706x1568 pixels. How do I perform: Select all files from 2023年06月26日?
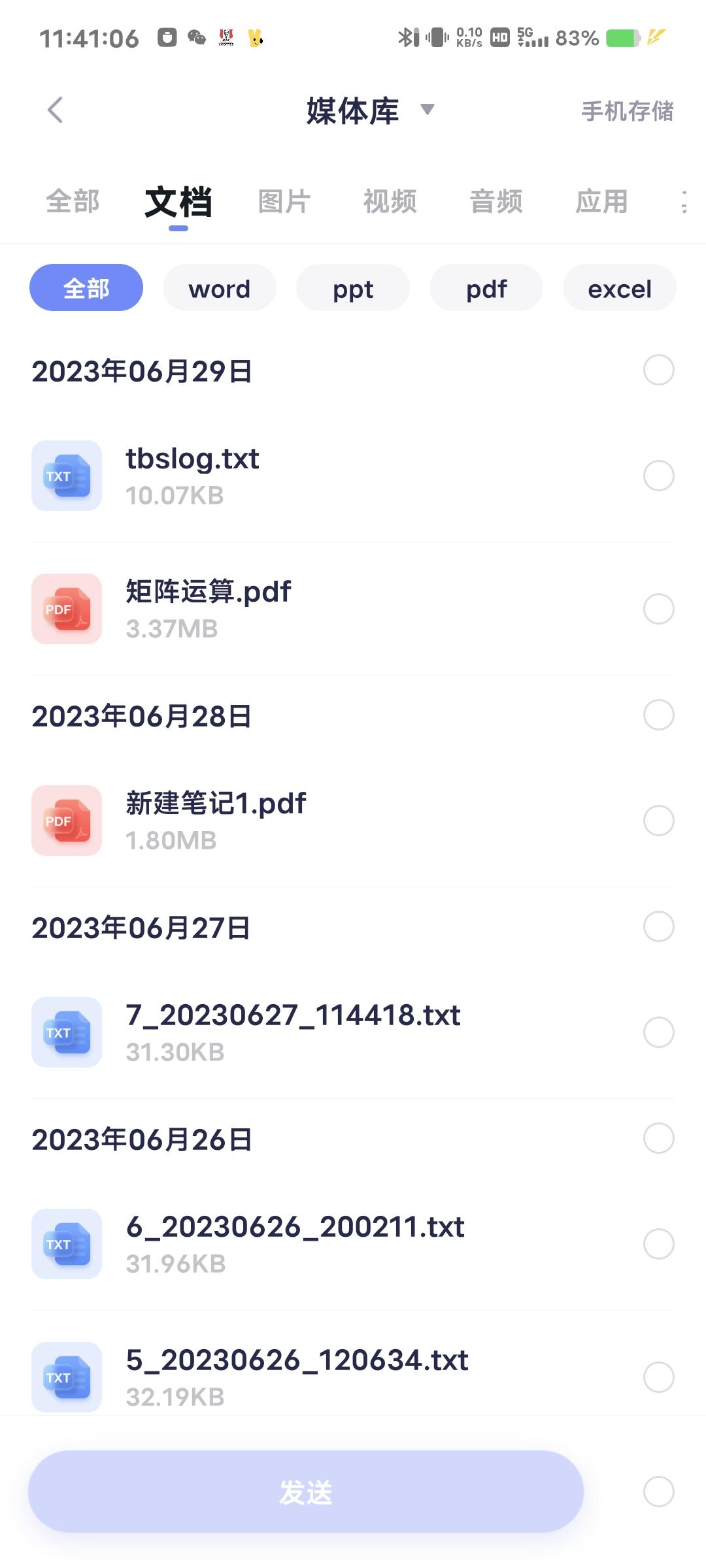[x=658, y=1138]
